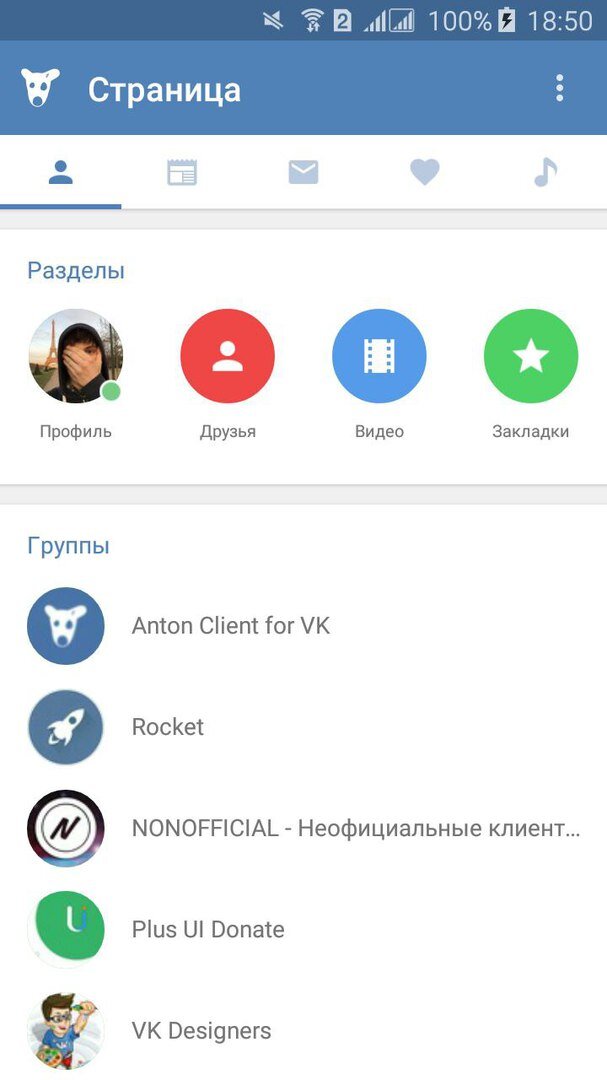This screenshot has height=1080, width=607.
Task: Open the Друзья section
Action: tap(227, 357)
